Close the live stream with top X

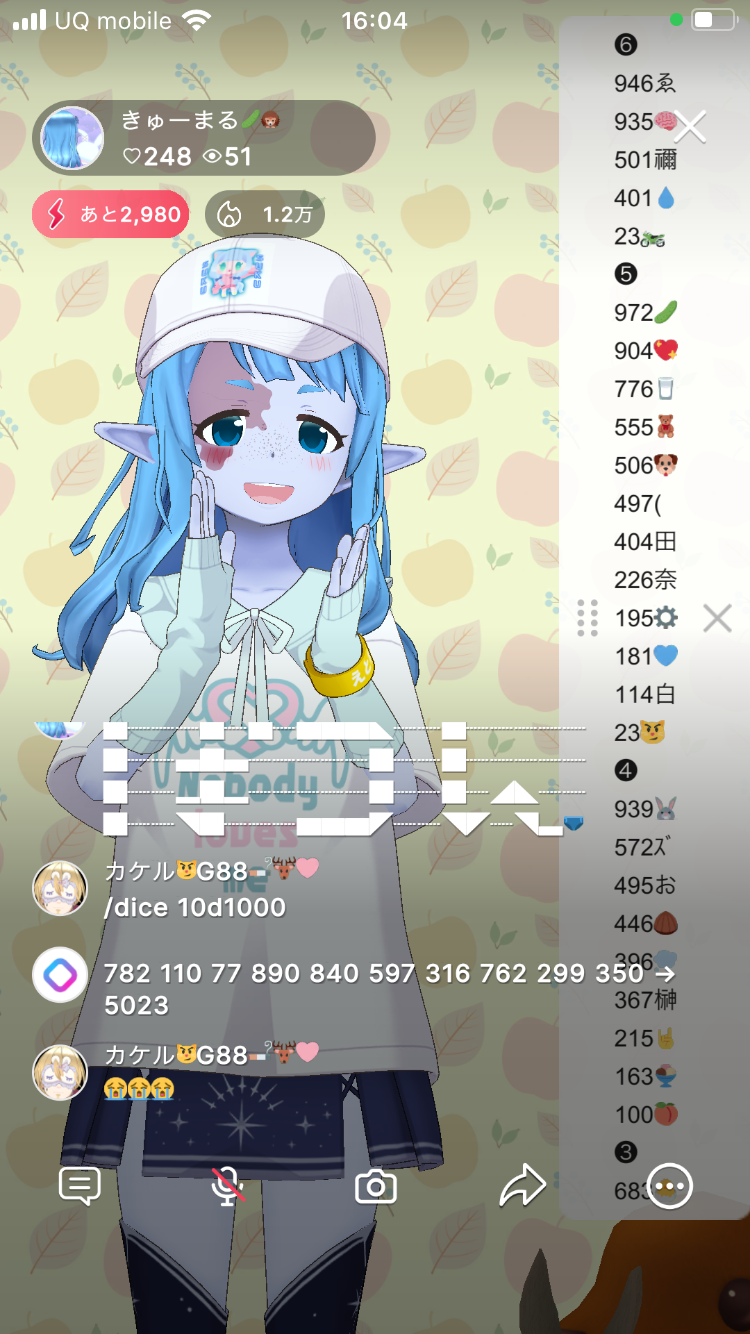pos(689,127)
